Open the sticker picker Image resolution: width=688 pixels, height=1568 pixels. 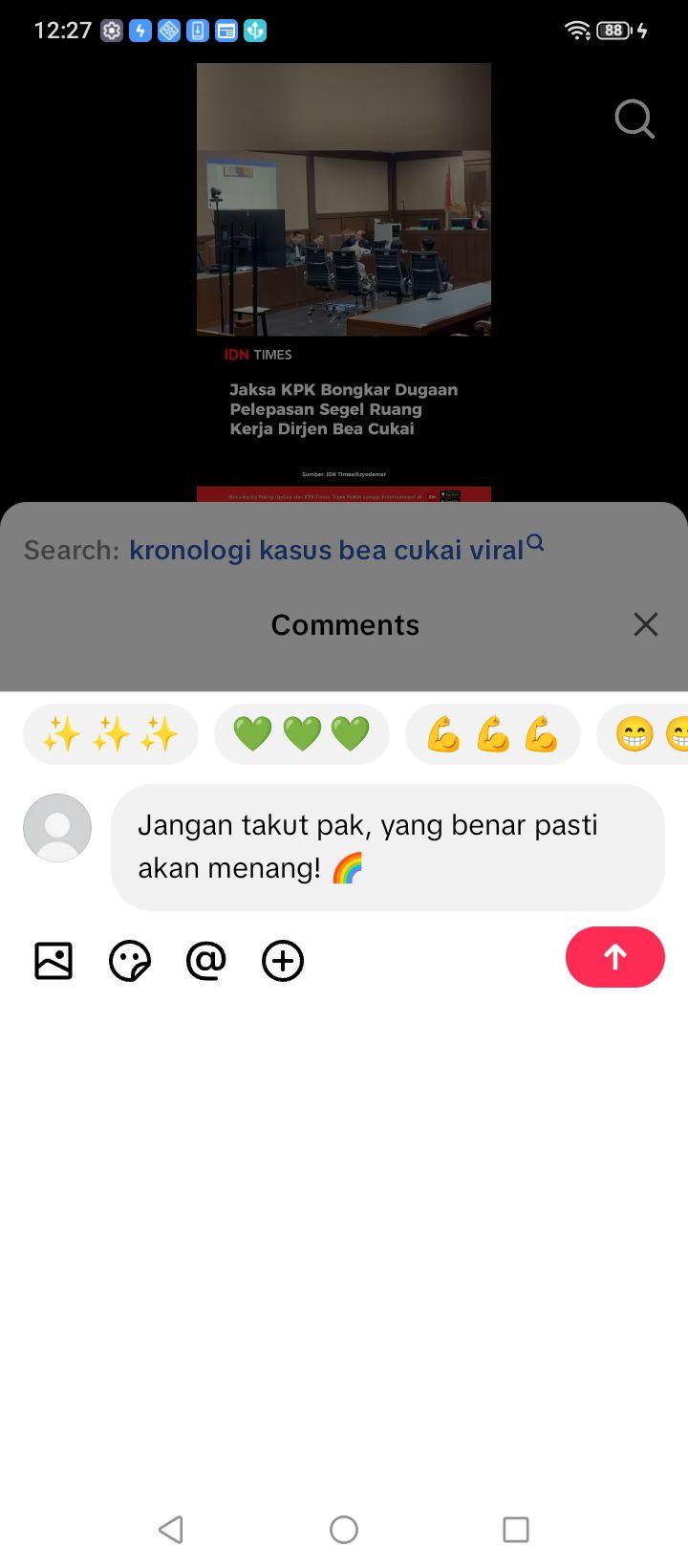(130, 961)
